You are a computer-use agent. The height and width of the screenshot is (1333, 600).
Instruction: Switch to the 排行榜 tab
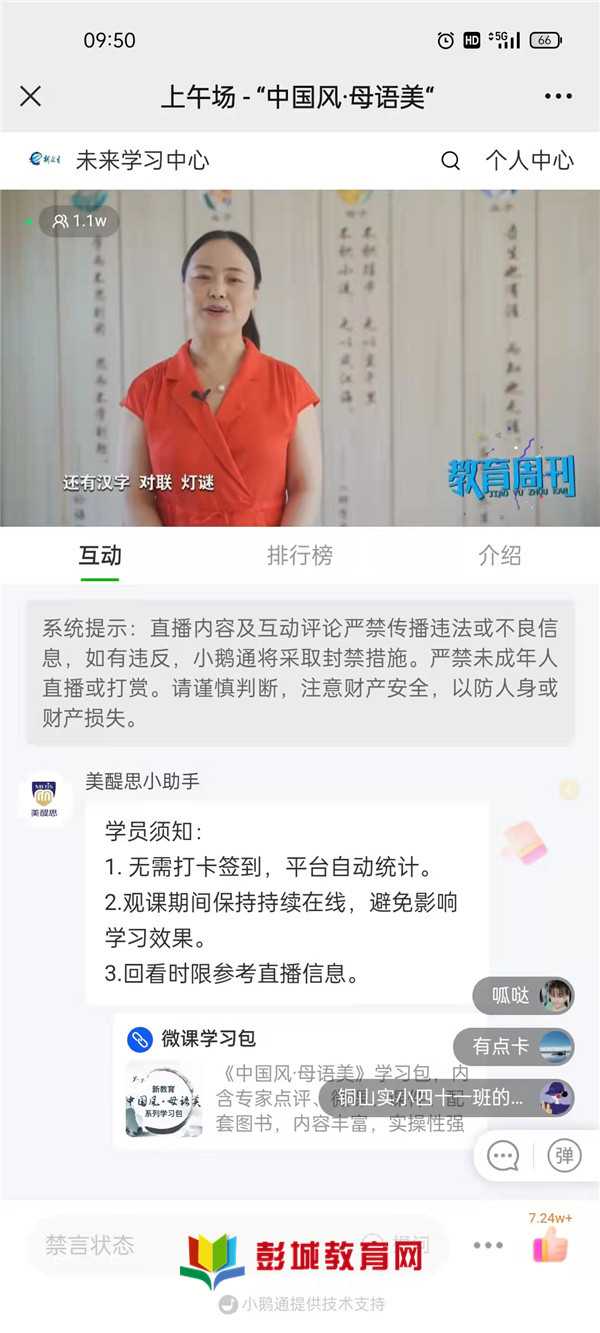[300, 556]
